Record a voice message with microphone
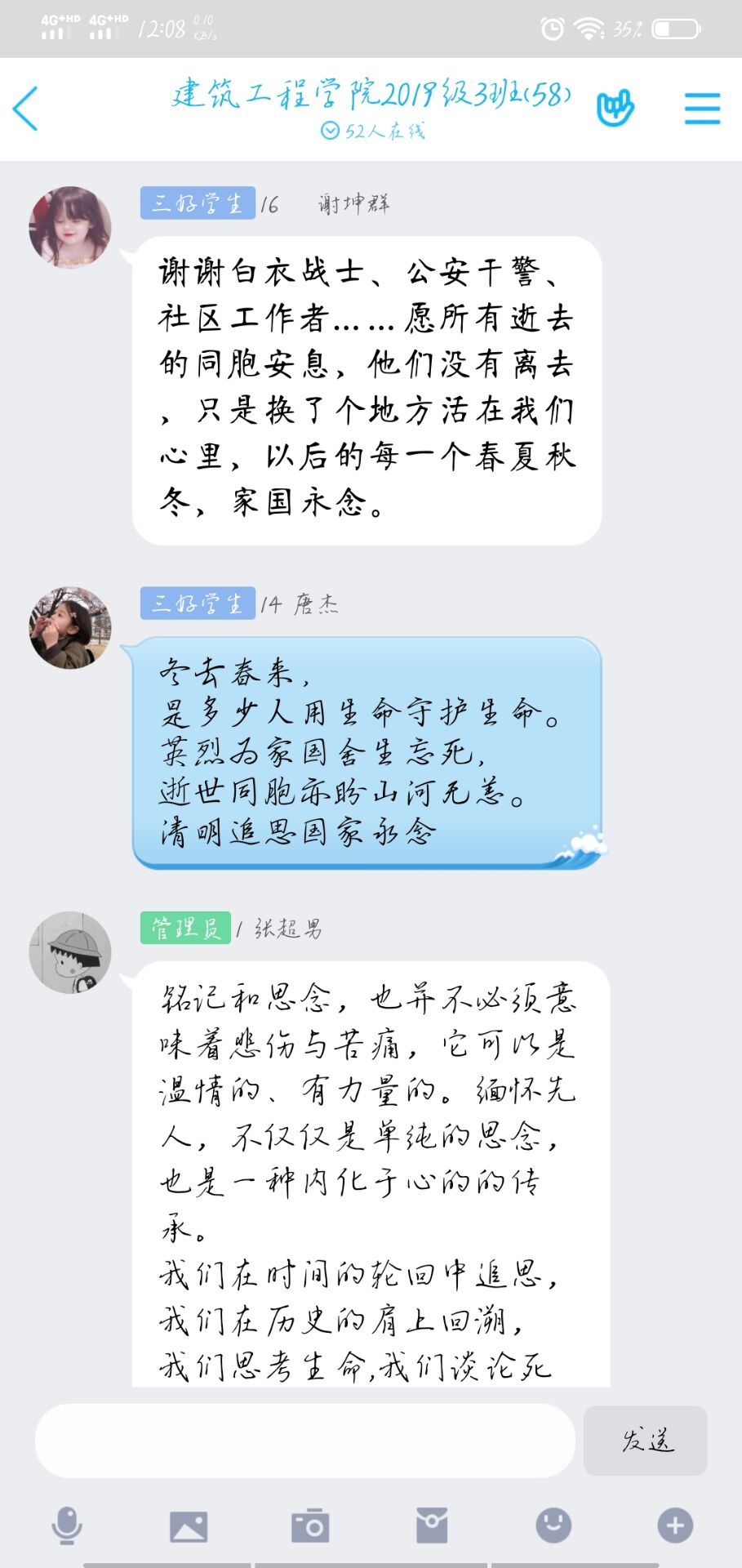This screenshot has width=742, height=1568. coord(67,1526)
